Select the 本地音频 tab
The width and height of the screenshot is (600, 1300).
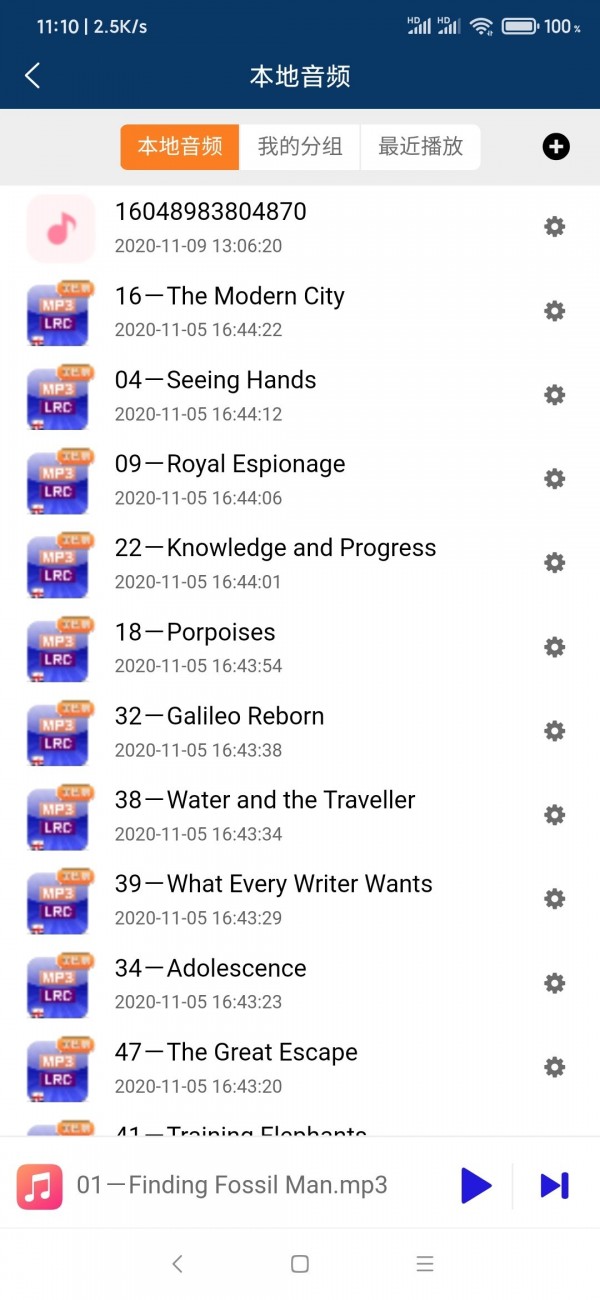click(180, 147)
